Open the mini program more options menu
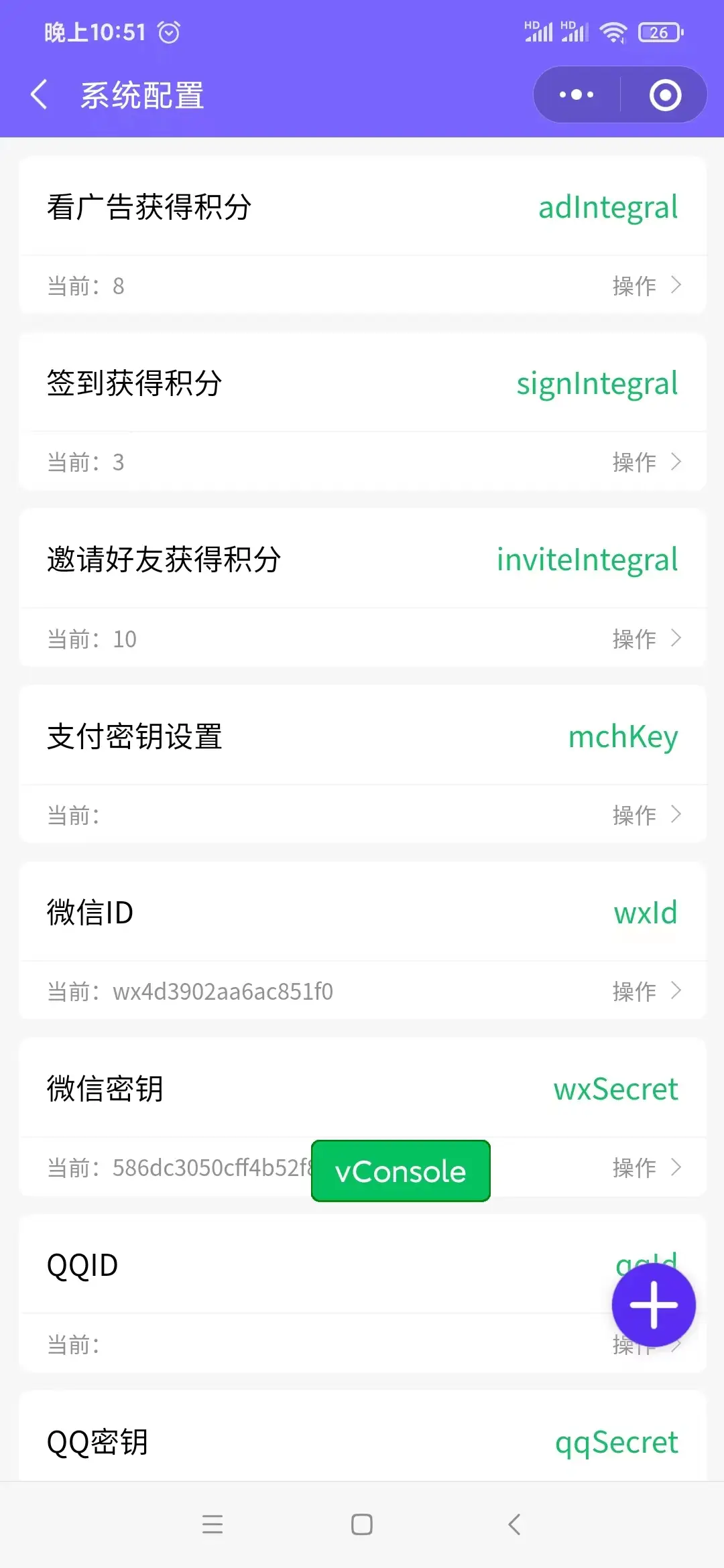Image resolution: width=724 pixels, height=1568 pixels. pyautogui.click(x=577, y=94)
